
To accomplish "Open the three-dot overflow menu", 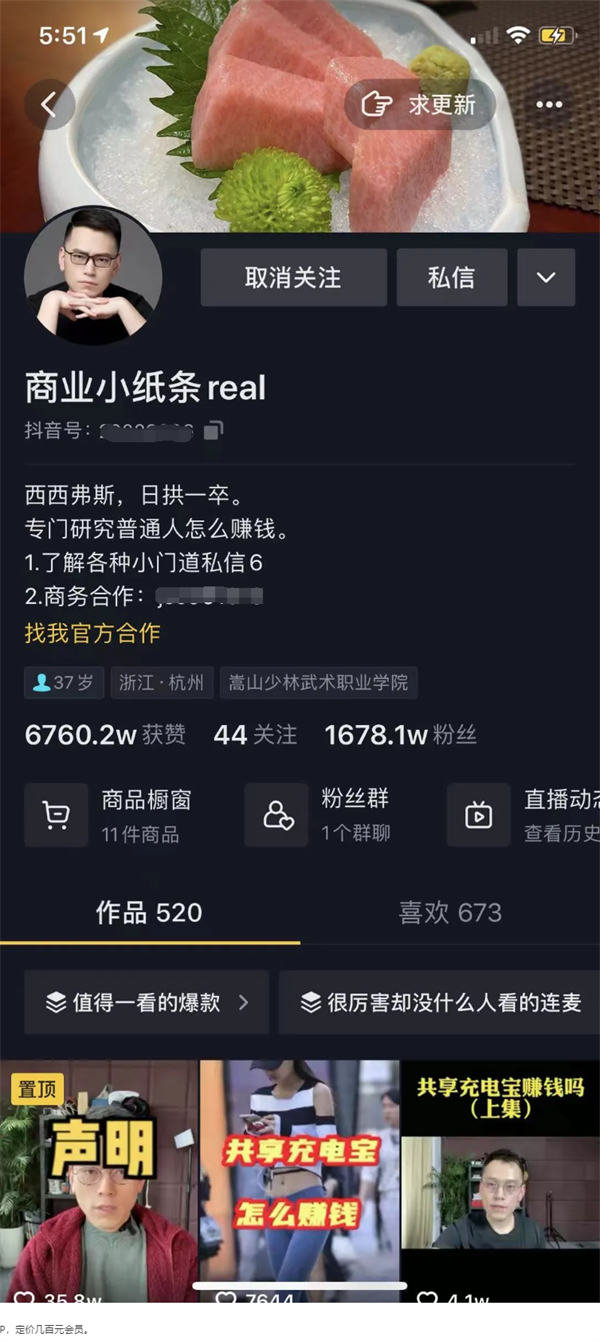I will click(549, 105).
